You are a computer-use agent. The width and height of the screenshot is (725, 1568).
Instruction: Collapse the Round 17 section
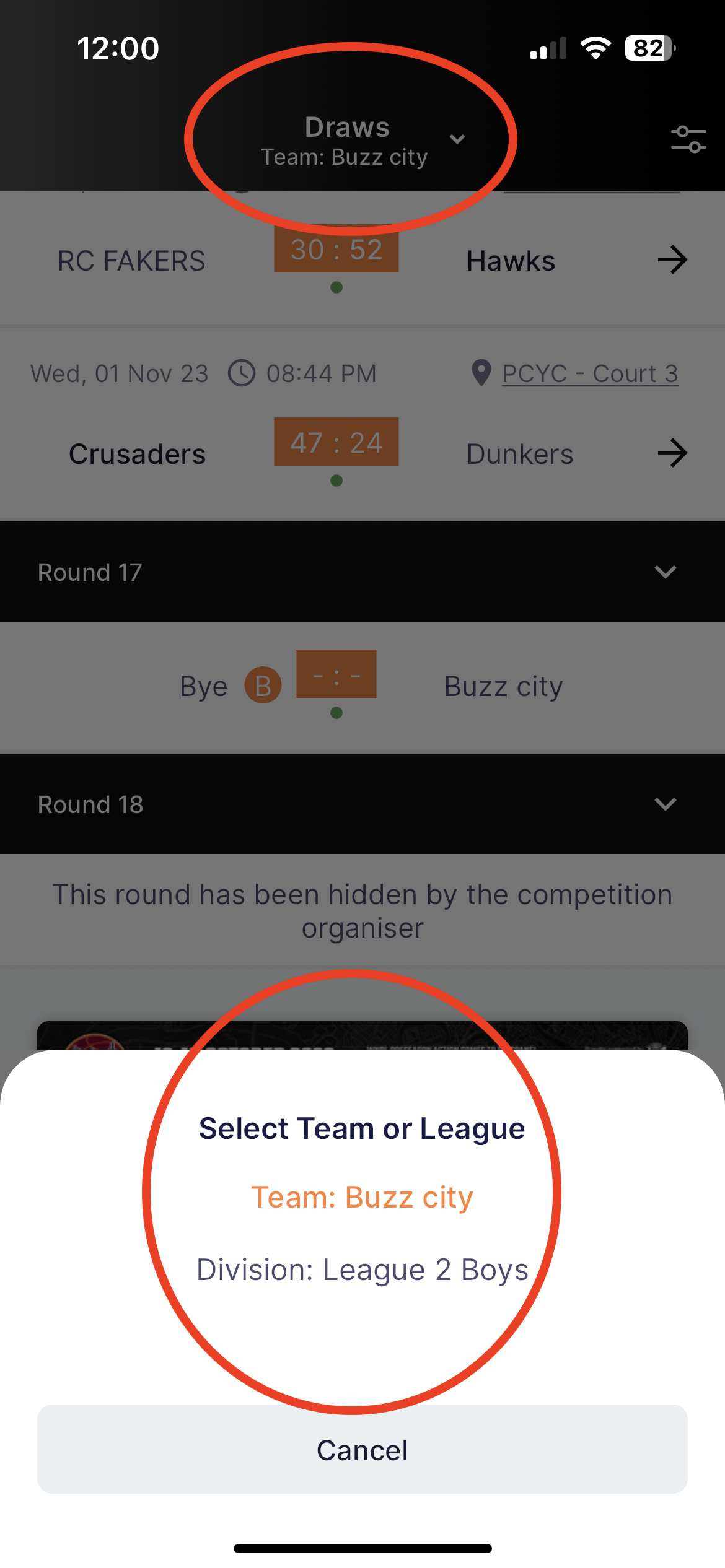click(665, 572)
